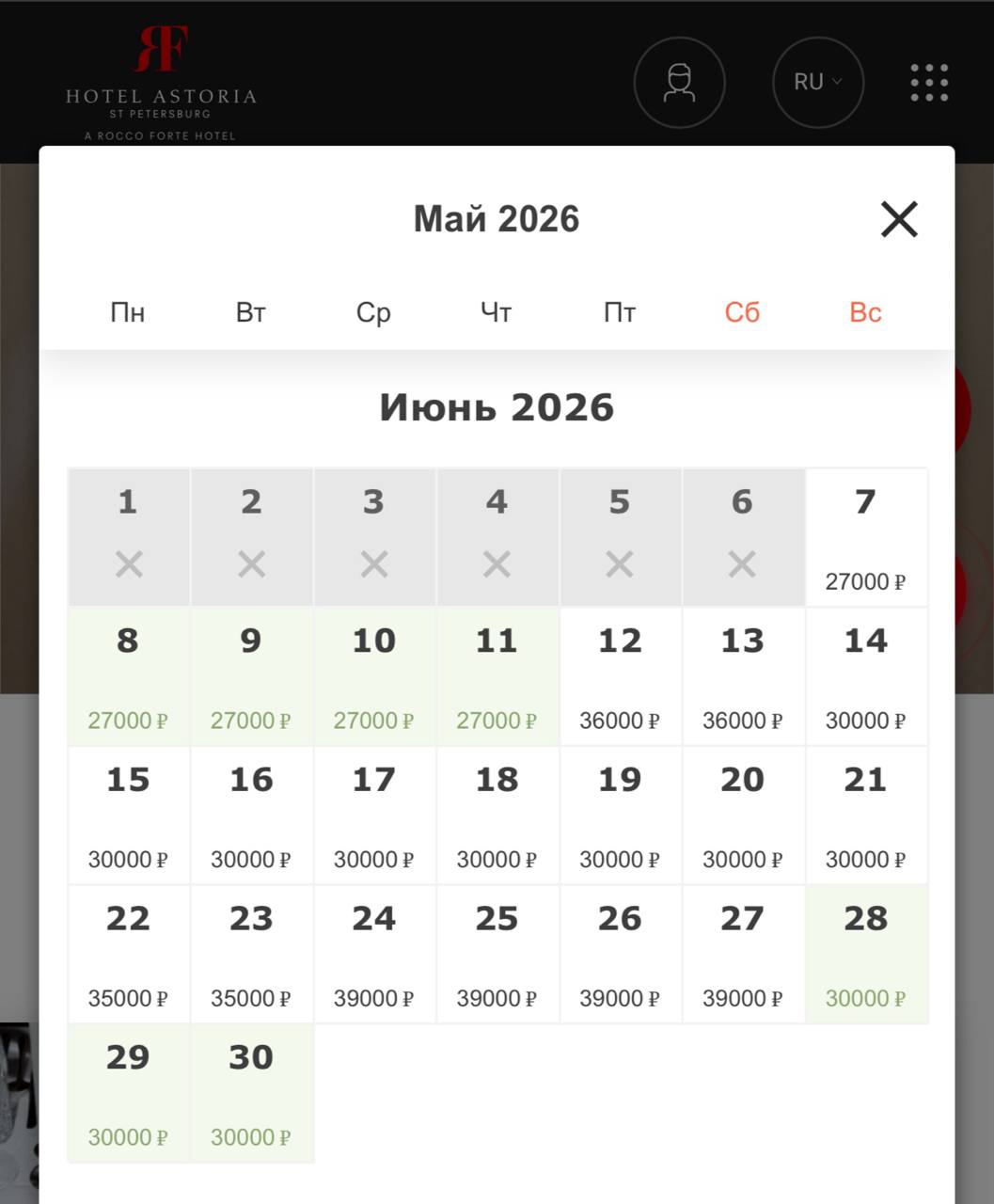Select June 14 in the calendar
Screen dimensions: 994x1204
tap(866, 676)
